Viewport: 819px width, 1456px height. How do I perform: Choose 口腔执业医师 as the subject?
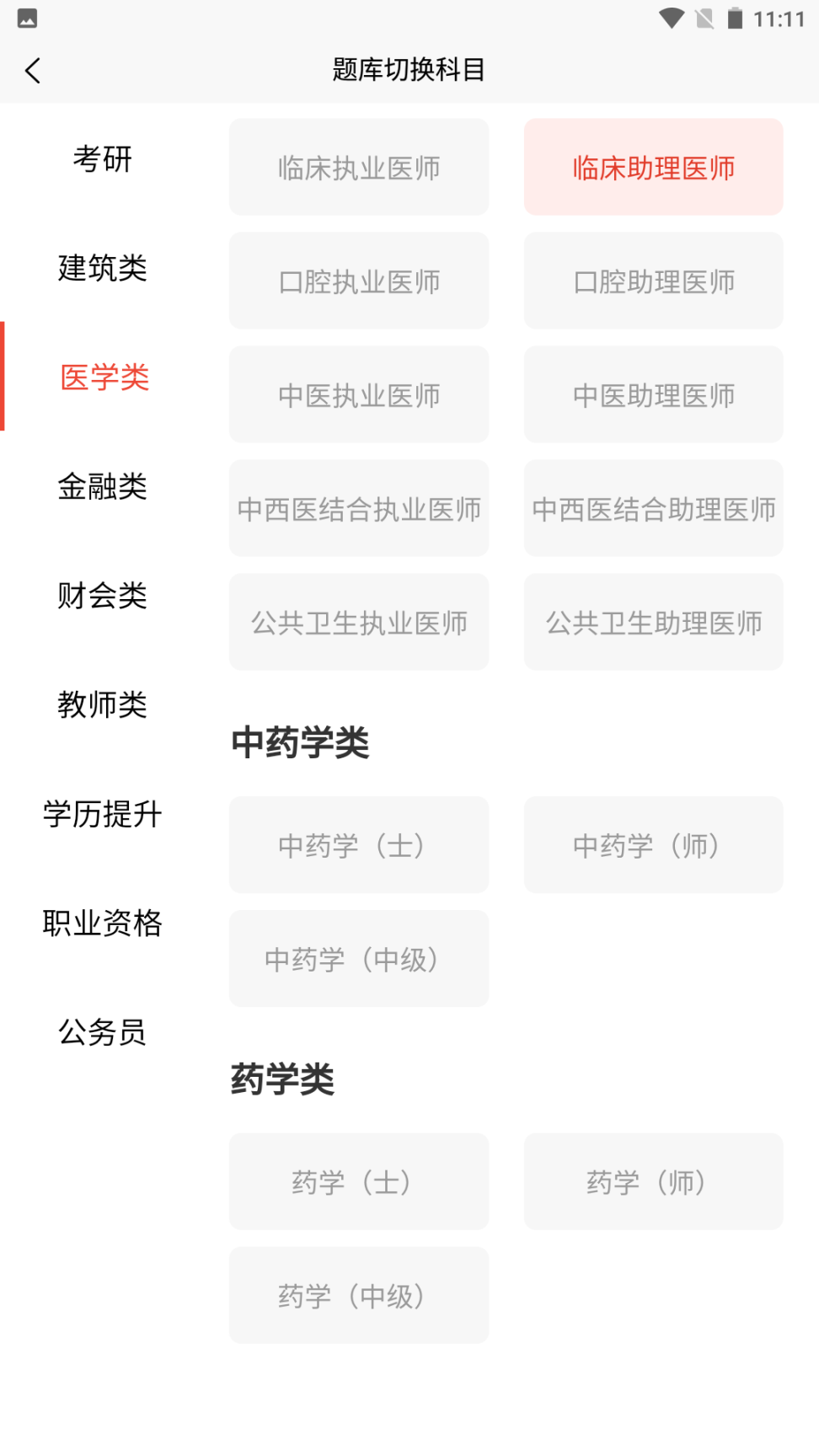(359, 281)
